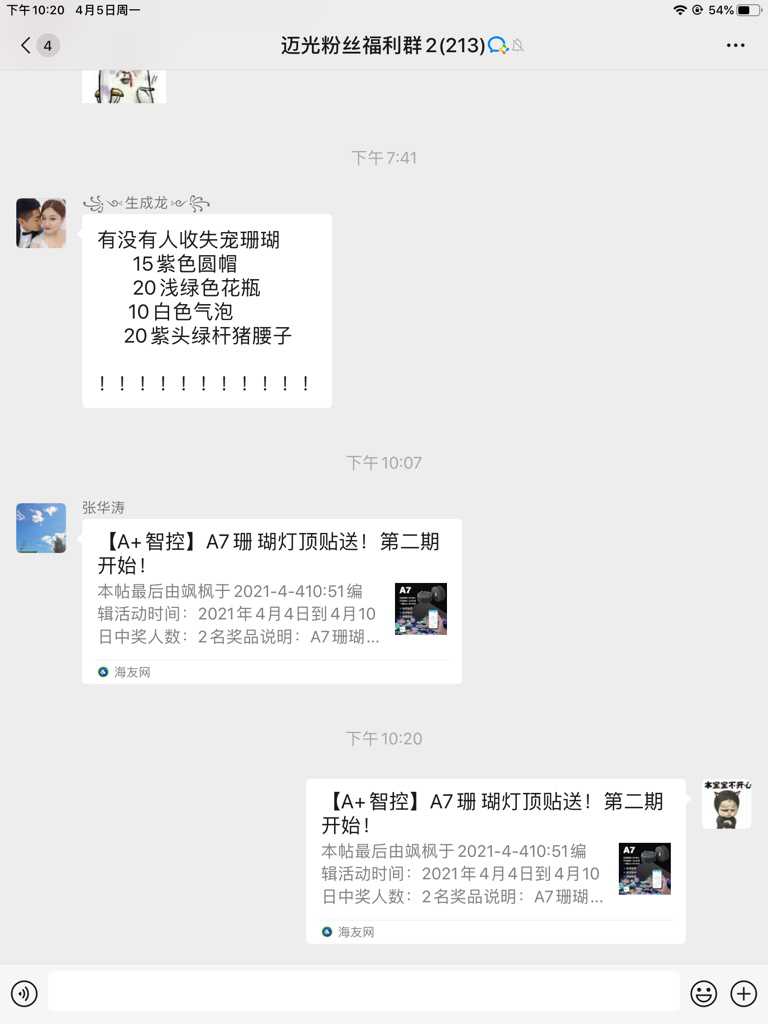Open the partially visible image message
Screen dimensions: 768x1024
pos(124,86)
